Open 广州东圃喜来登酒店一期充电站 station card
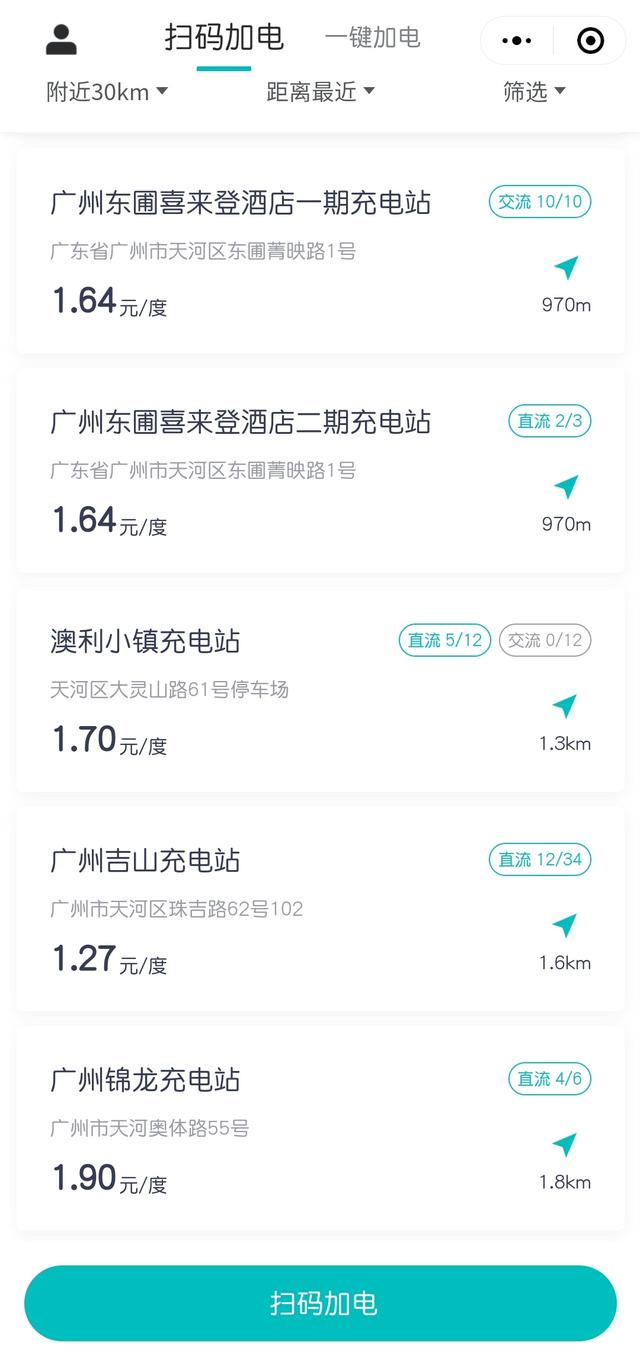The height and width of the screenshot is (1365, 640). [x=240, y=203]
